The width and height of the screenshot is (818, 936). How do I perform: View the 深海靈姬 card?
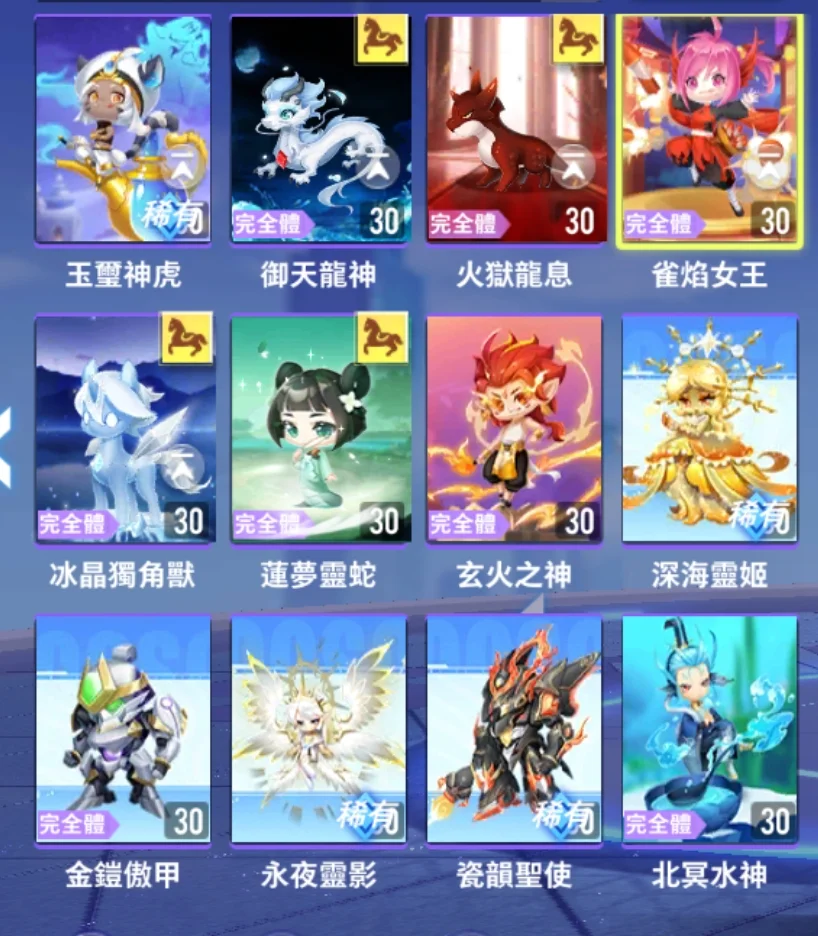coord(710,430)
